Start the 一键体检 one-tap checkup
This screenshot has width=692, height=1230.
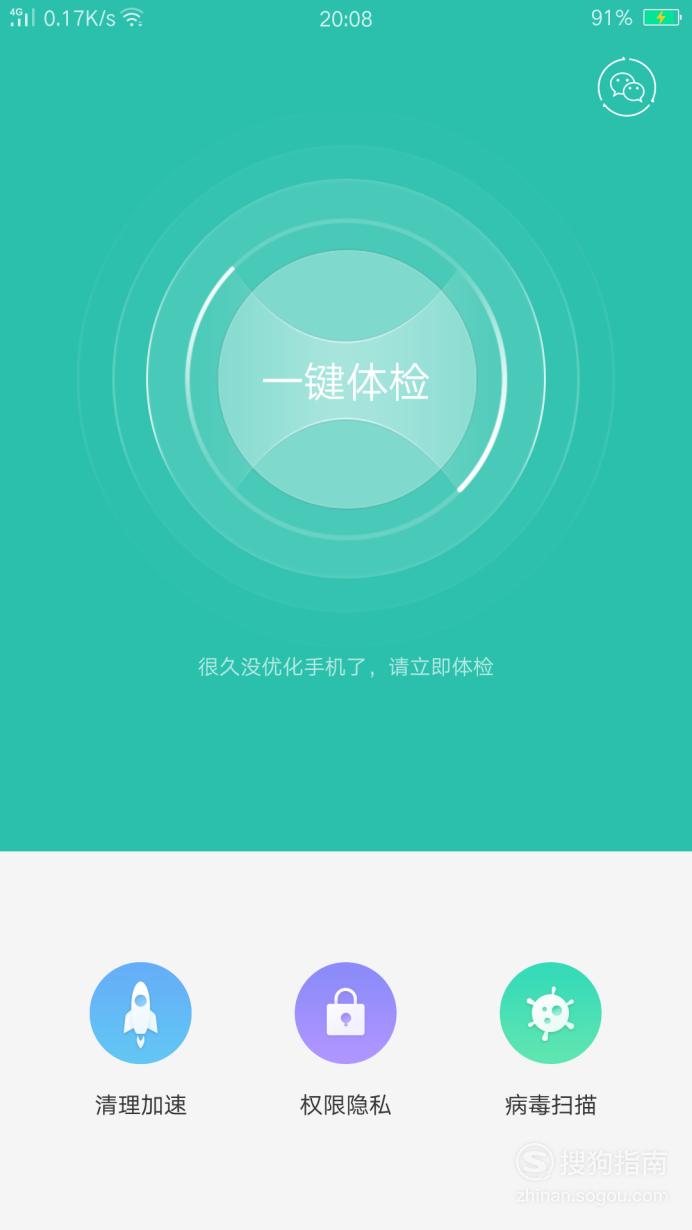click(x=346, y=380)
